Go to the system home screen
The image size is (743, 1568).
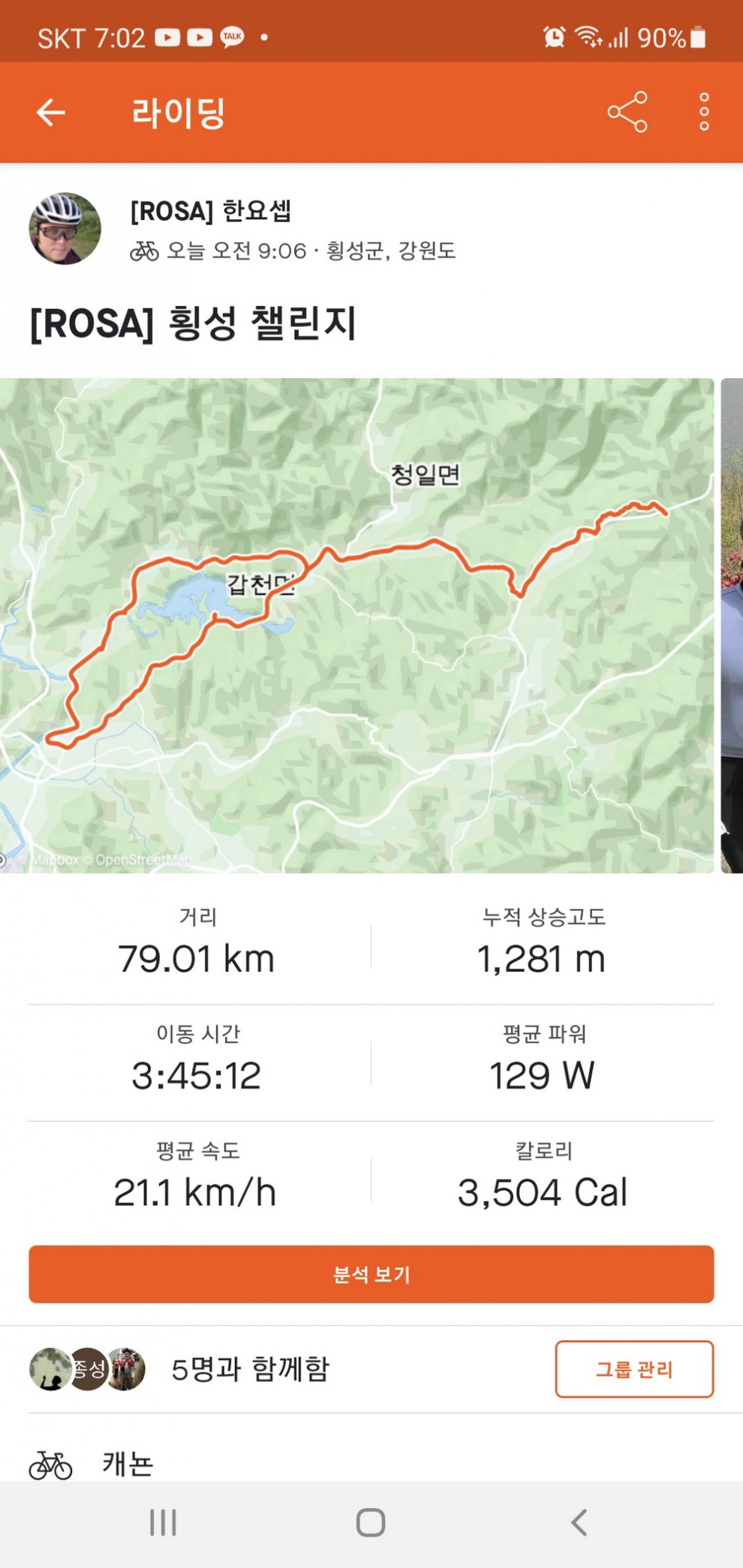pos(371,1523)
